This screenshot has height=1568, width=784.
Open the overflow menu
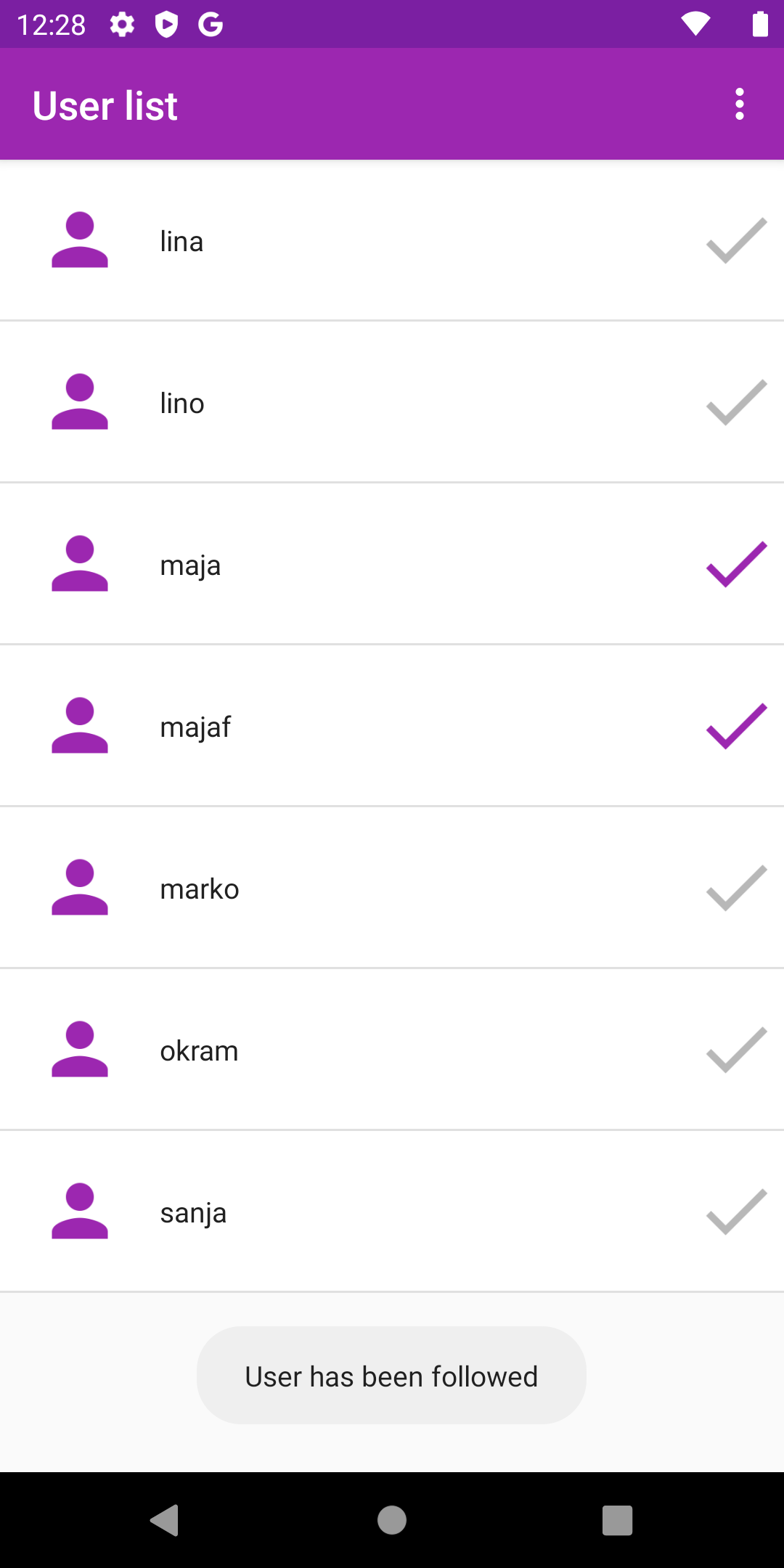click(x=739, y=105)
